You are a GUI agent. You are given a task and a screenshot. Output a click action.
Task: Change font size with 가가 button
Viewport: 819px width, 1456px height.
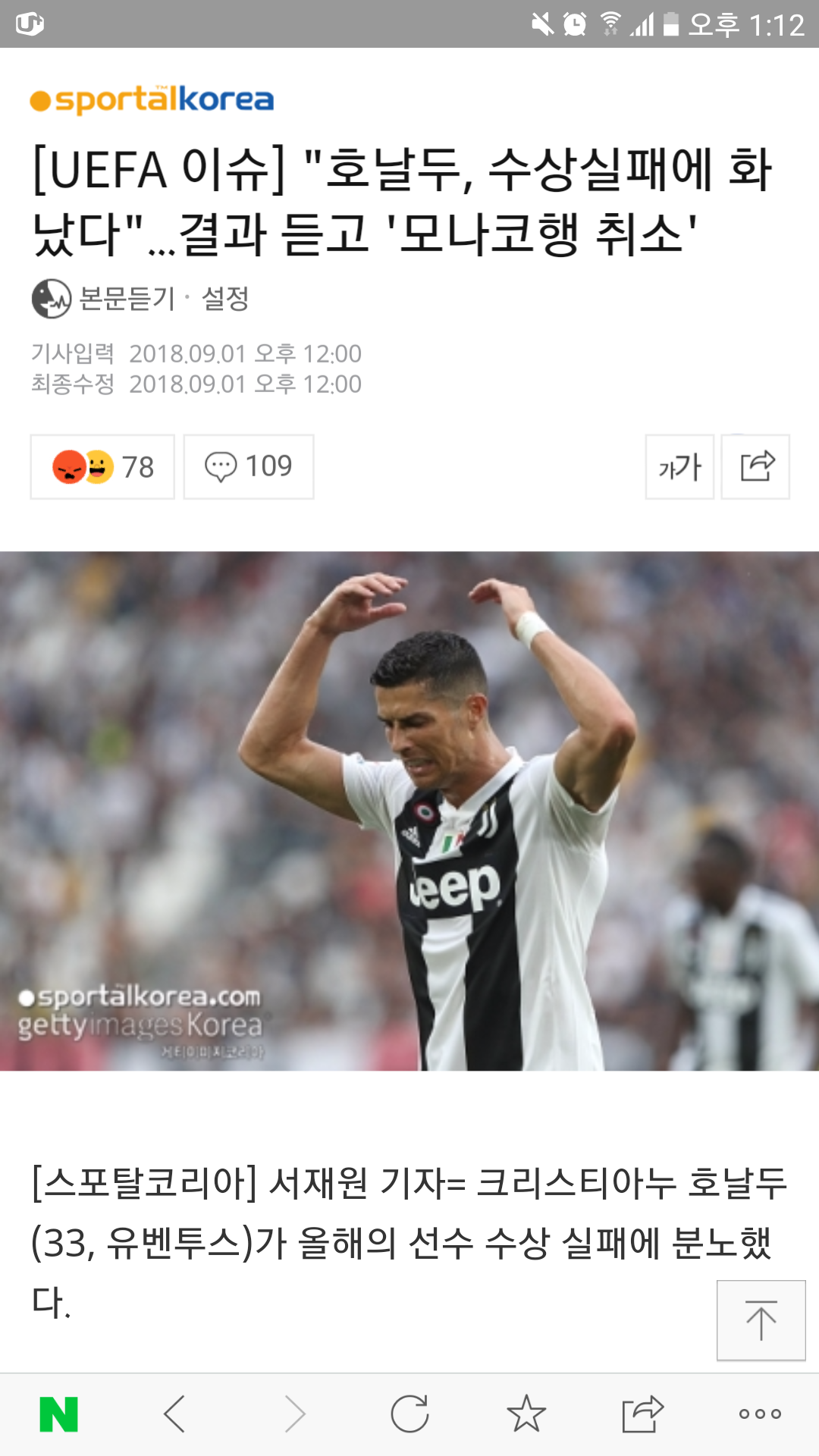(x=679, y=467)
